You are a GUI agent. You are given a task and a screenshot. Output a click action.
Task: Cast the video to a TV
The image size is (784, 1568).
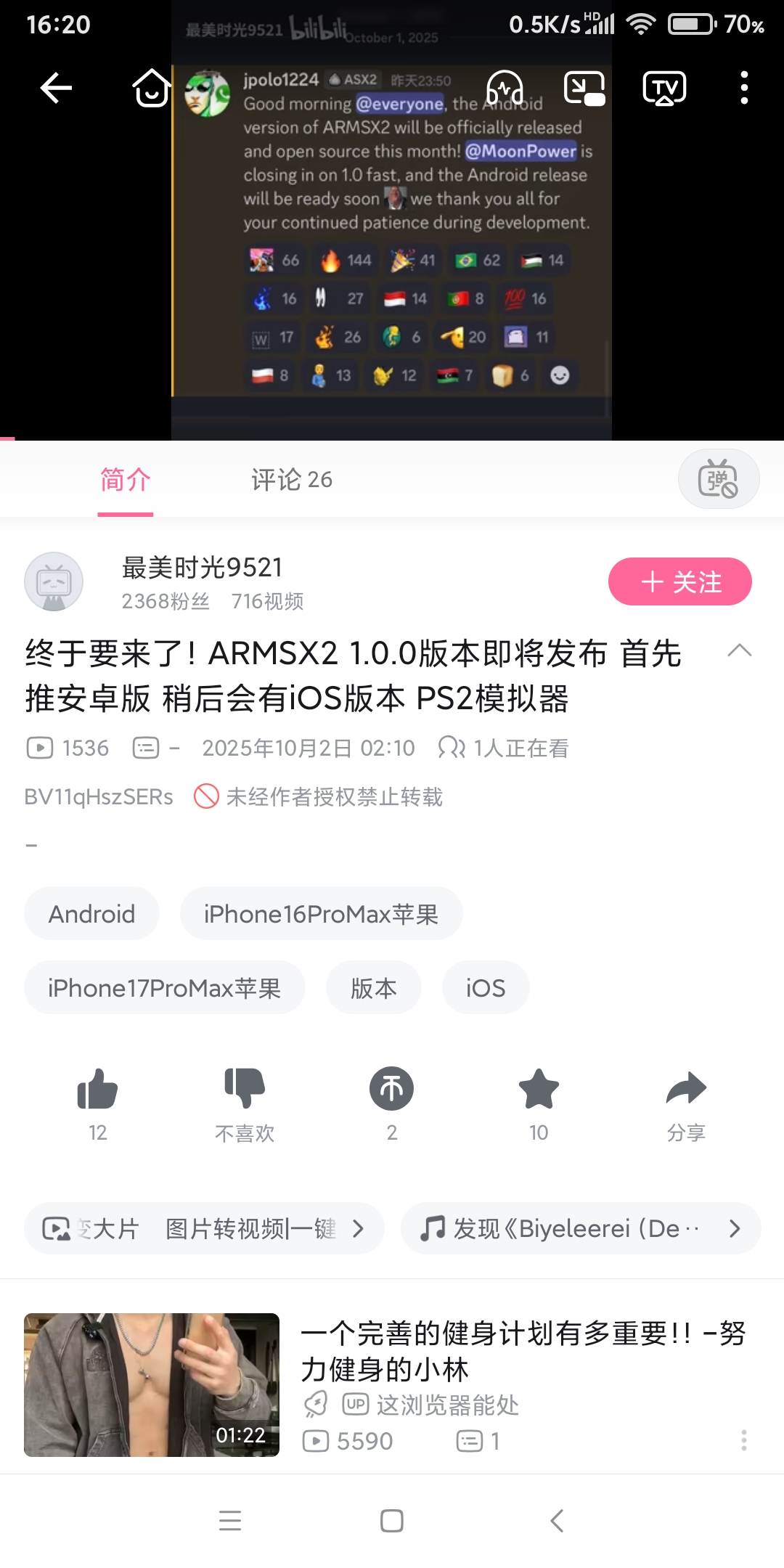coord(664,89)
